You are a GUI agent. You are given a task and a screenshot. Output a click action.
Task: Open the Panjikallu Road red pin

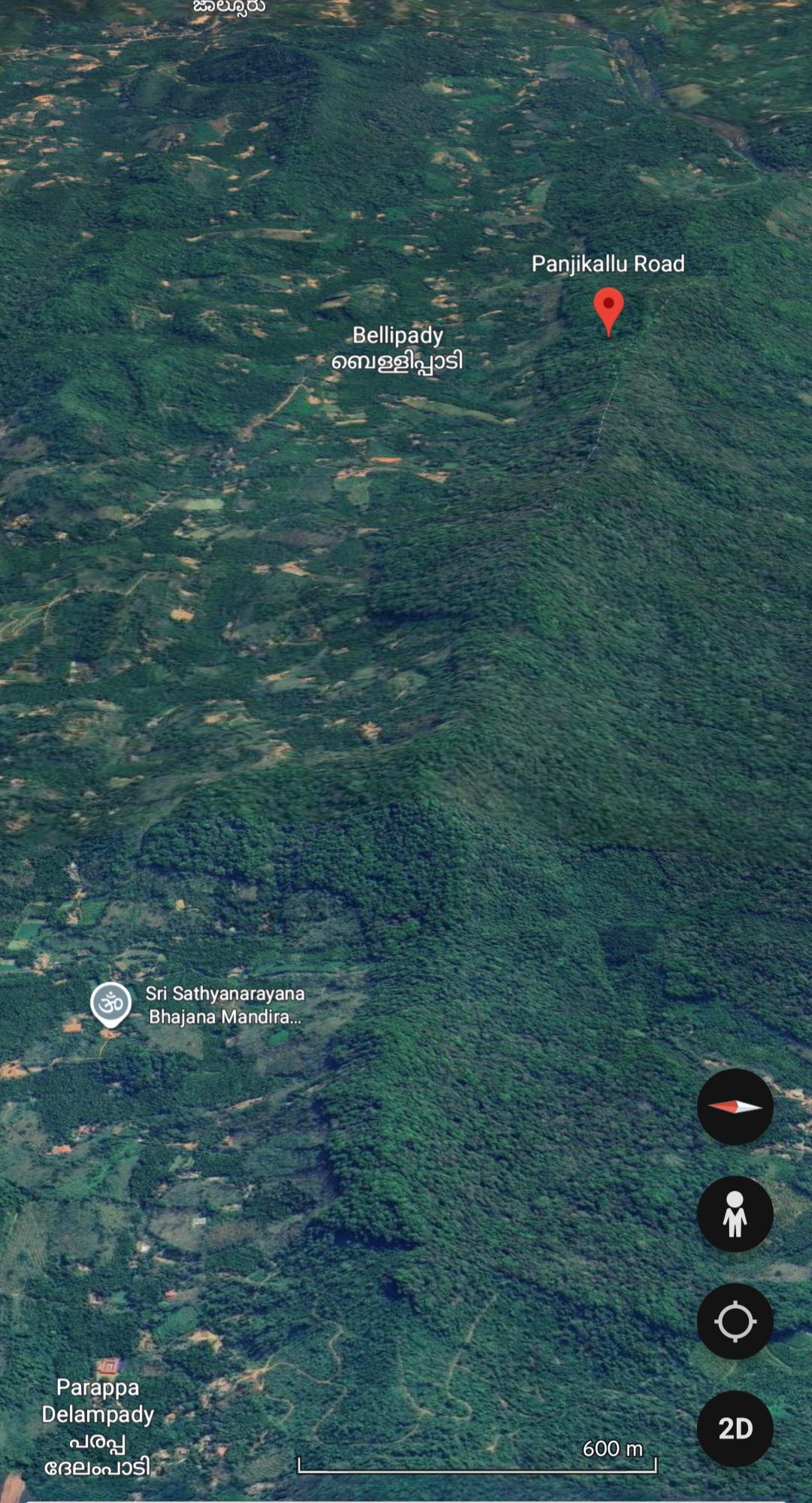(x=608, y=310)
